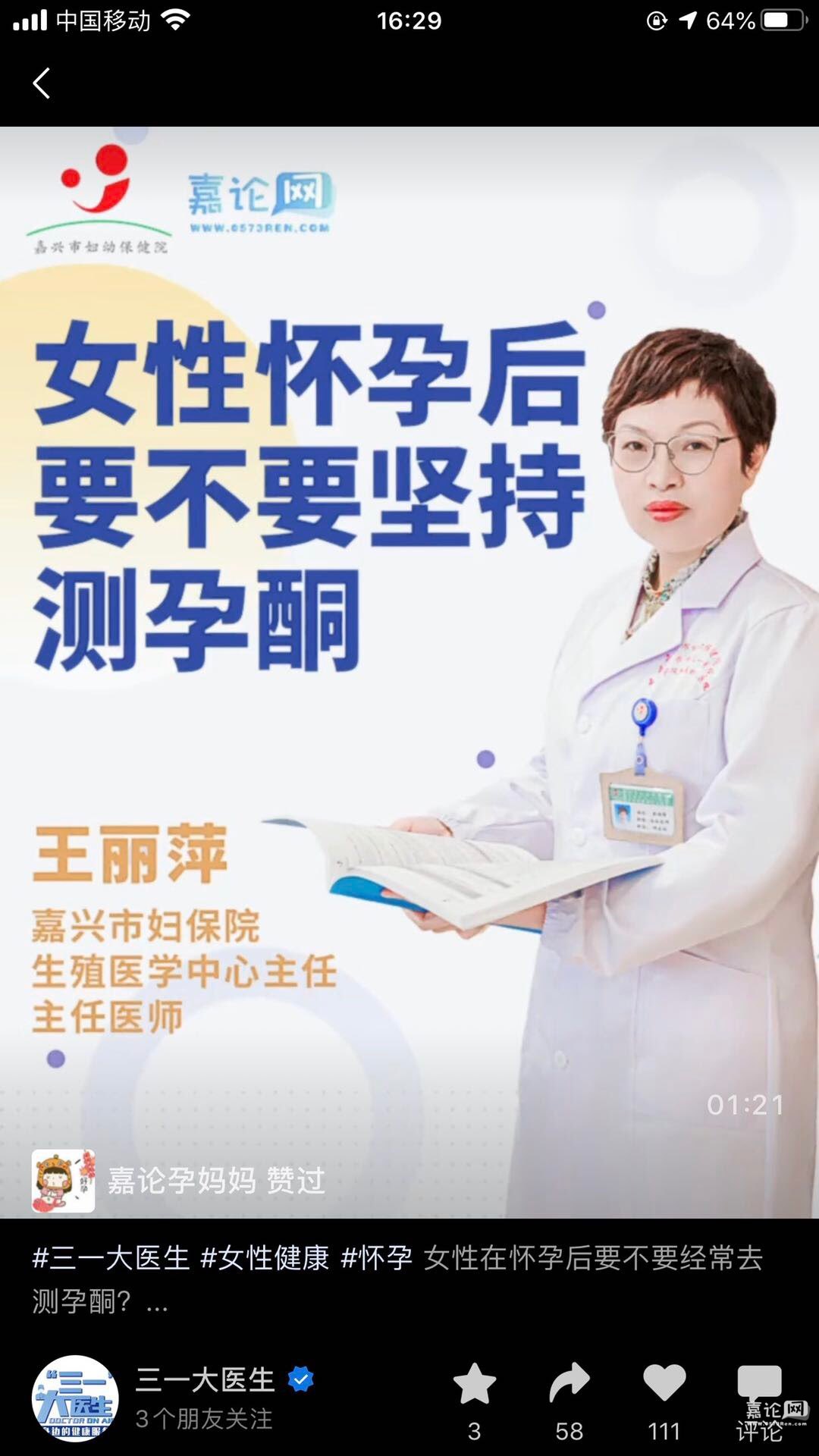Image resolution: width=819 pixels, height=1456 pixels.
Task: Go back using the top-left arrow
Action: click(x=42, y=83)
